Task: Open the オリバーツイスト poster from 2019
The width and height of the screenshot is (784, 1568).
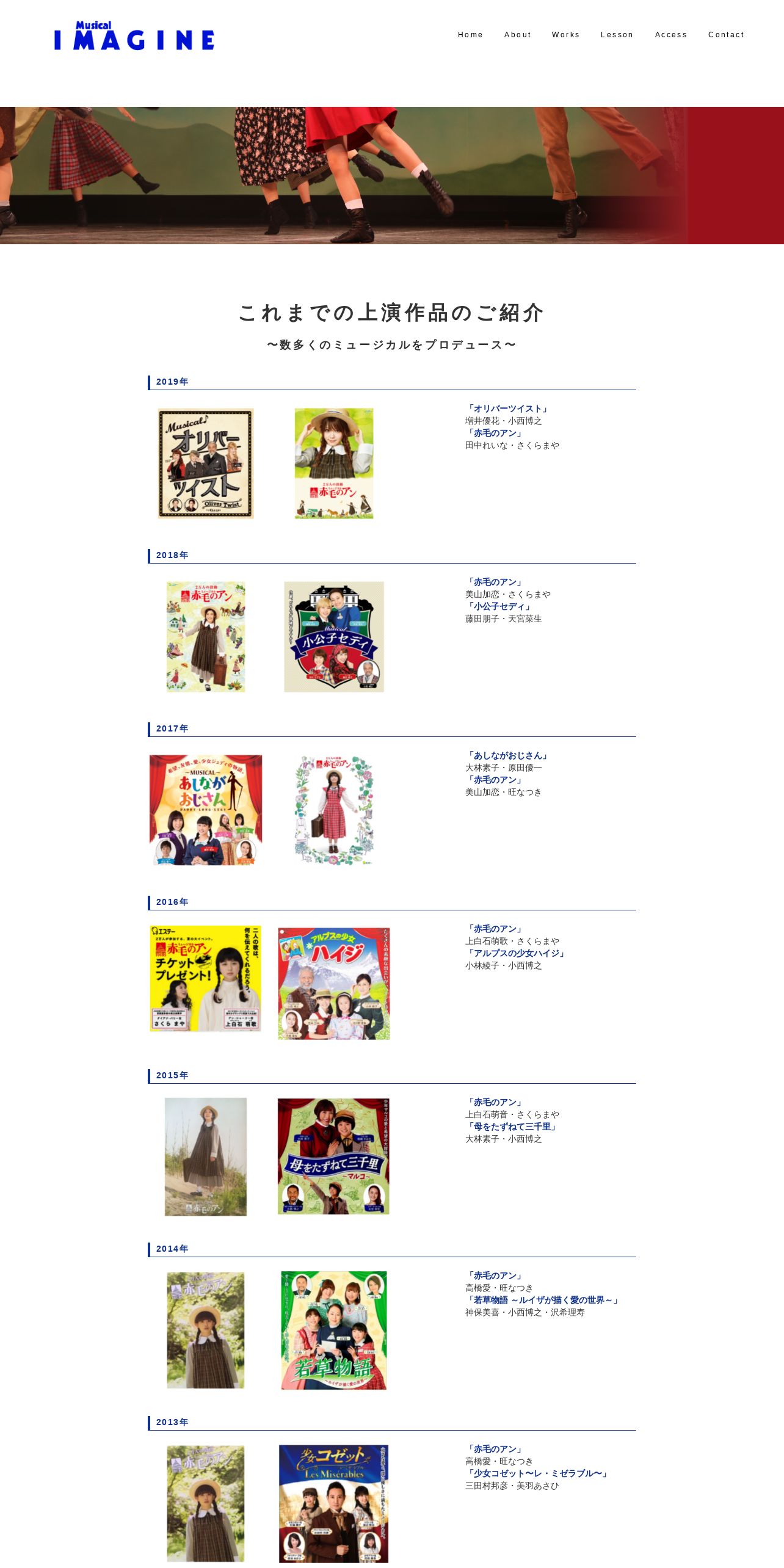Action: click(206, 463)
